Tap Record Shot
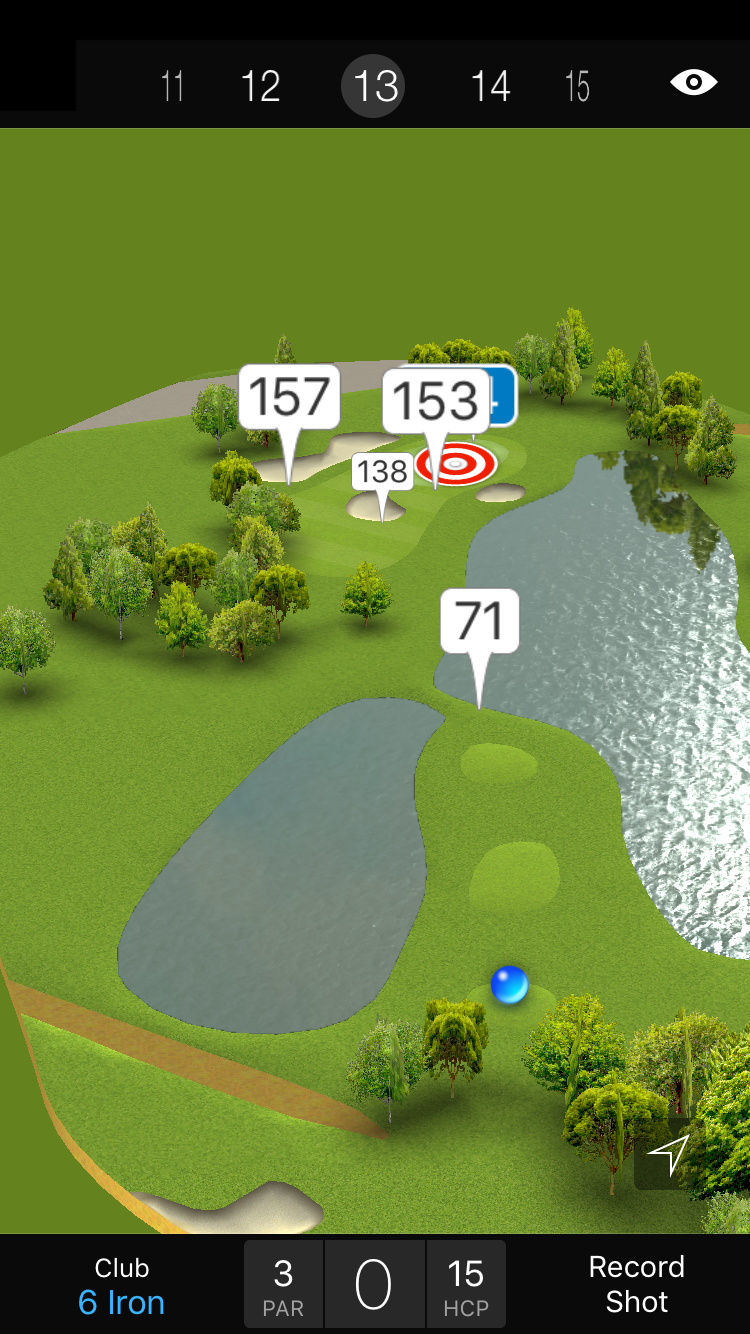The width and height of the screenshot is (750, 1334). pyautogui.click(x=636, y=1284)
